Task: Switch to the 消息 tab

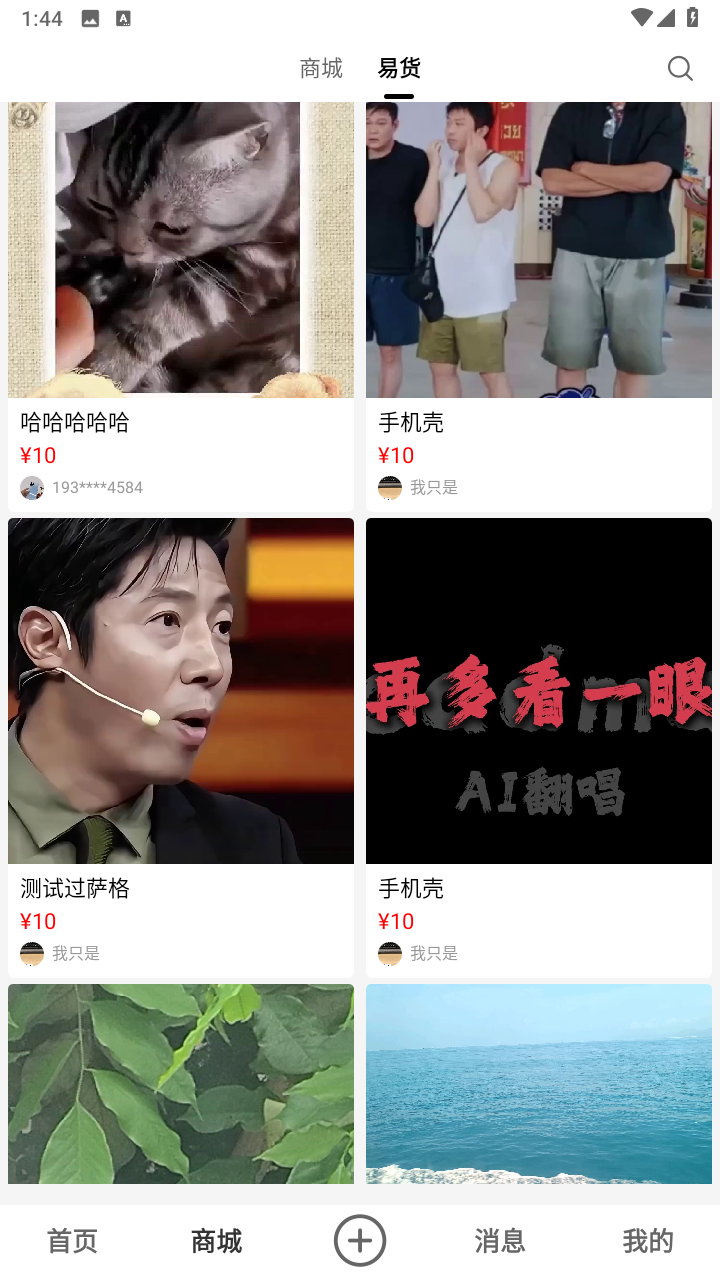Action: point(500,1241)
